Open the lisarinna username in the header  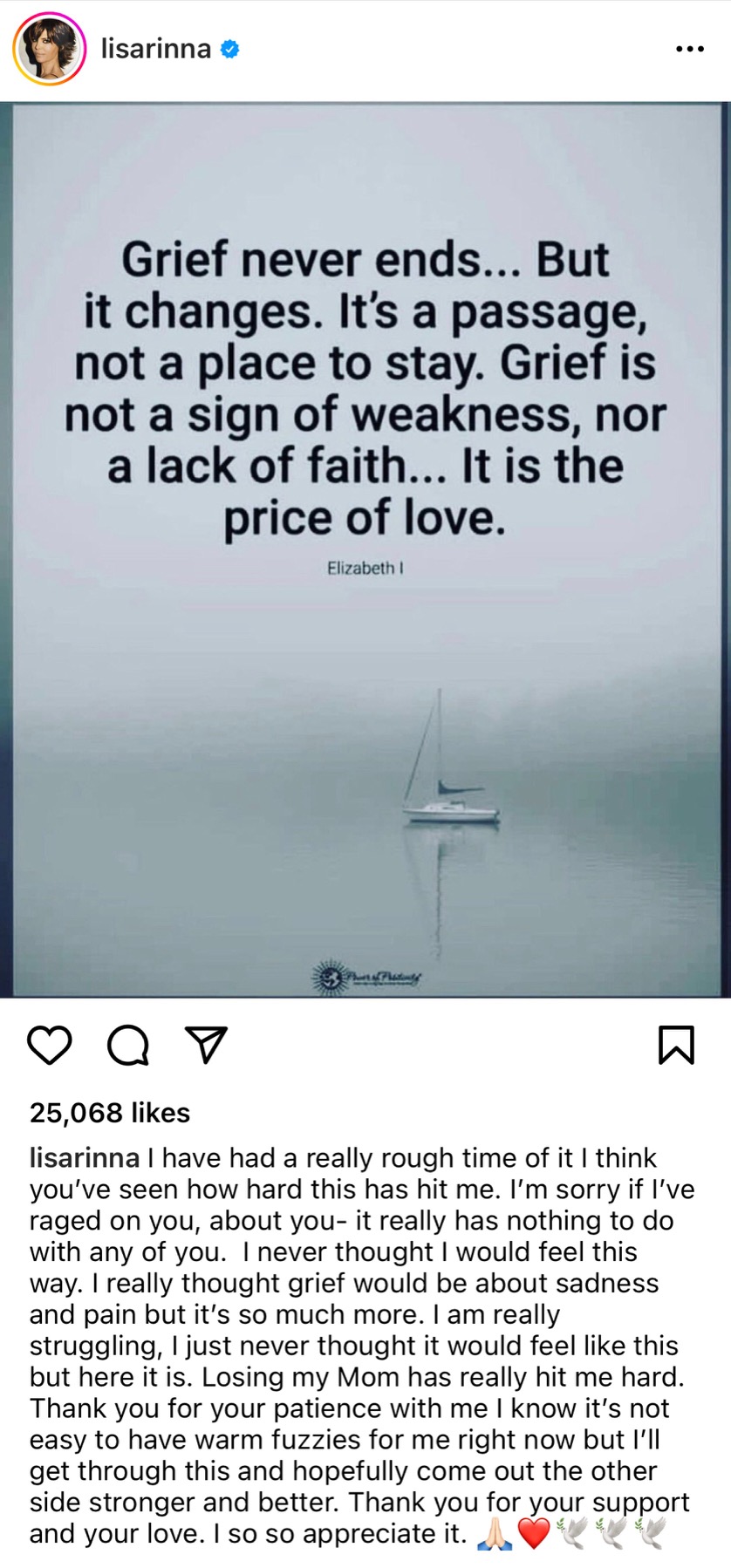(x=155, y=49)
